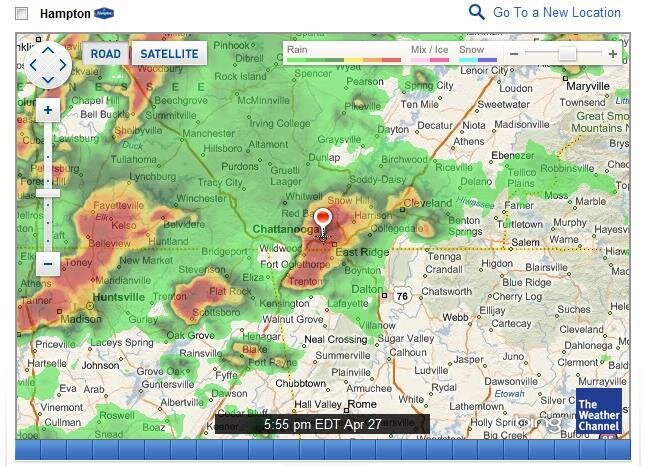Pan the map right with arrow

click(64, 65)
